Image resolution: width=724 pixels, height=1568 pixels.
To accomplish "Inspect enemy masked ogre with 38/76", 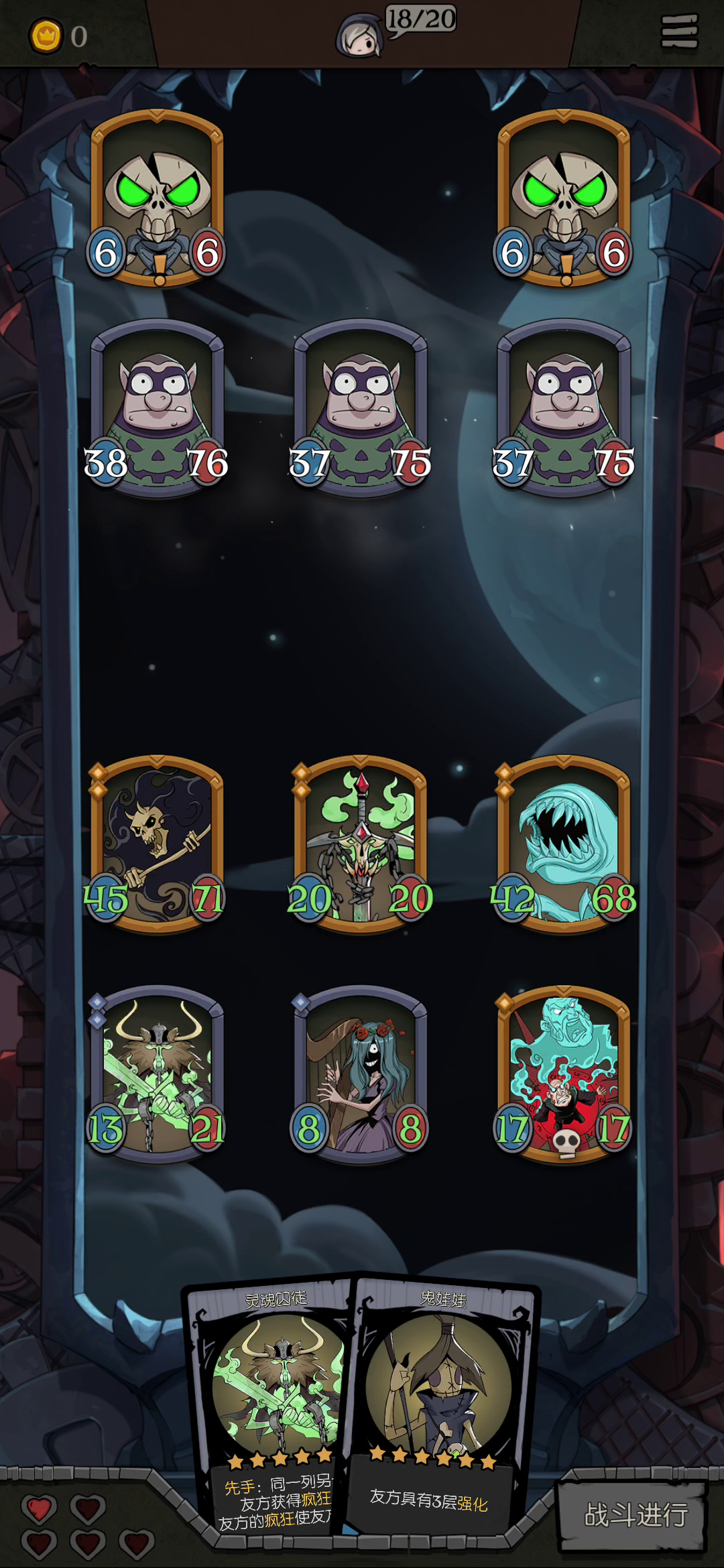I will 157,409.
